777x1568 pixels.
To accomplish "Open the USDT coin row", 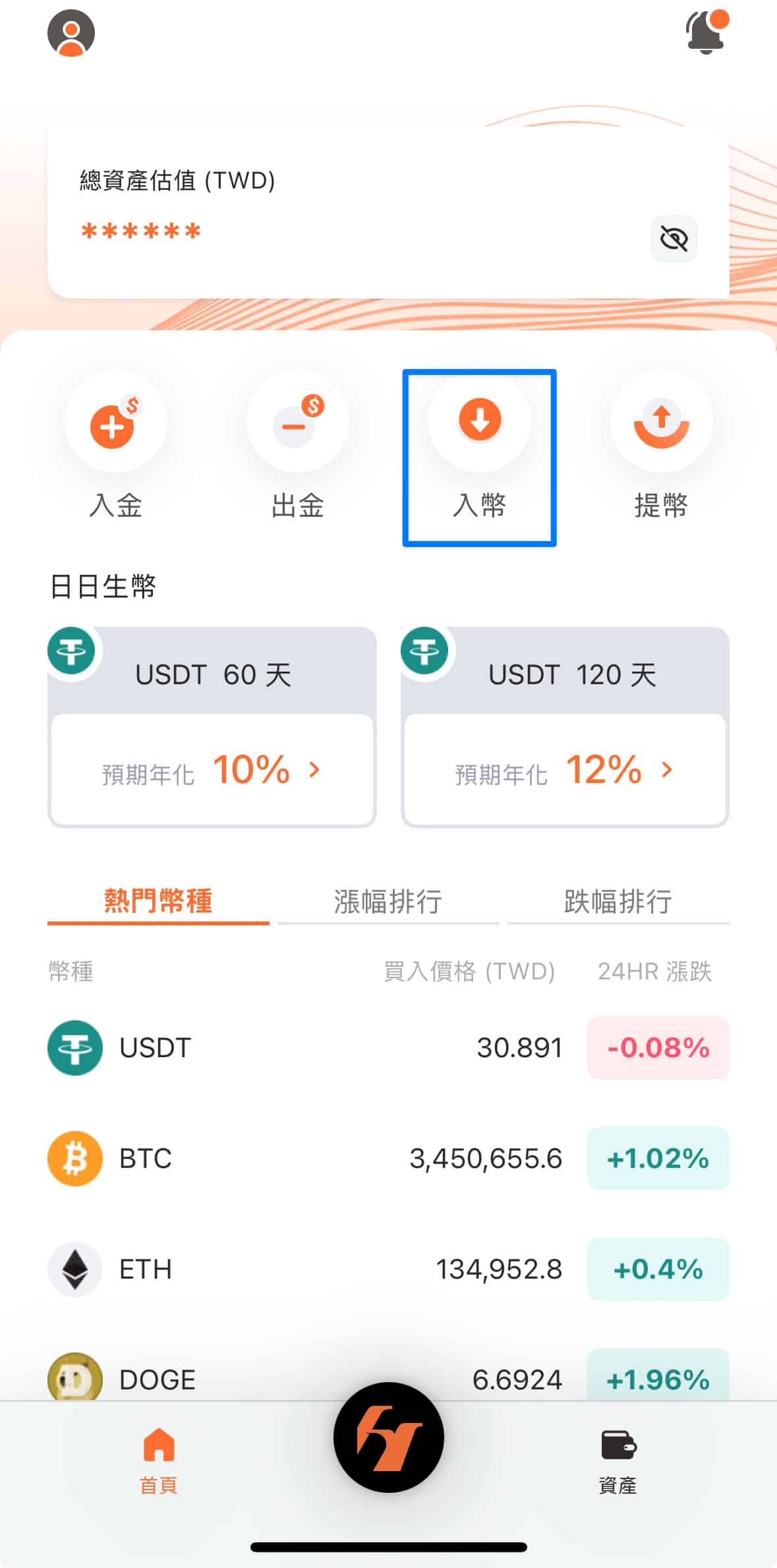I will [388, 1047].
